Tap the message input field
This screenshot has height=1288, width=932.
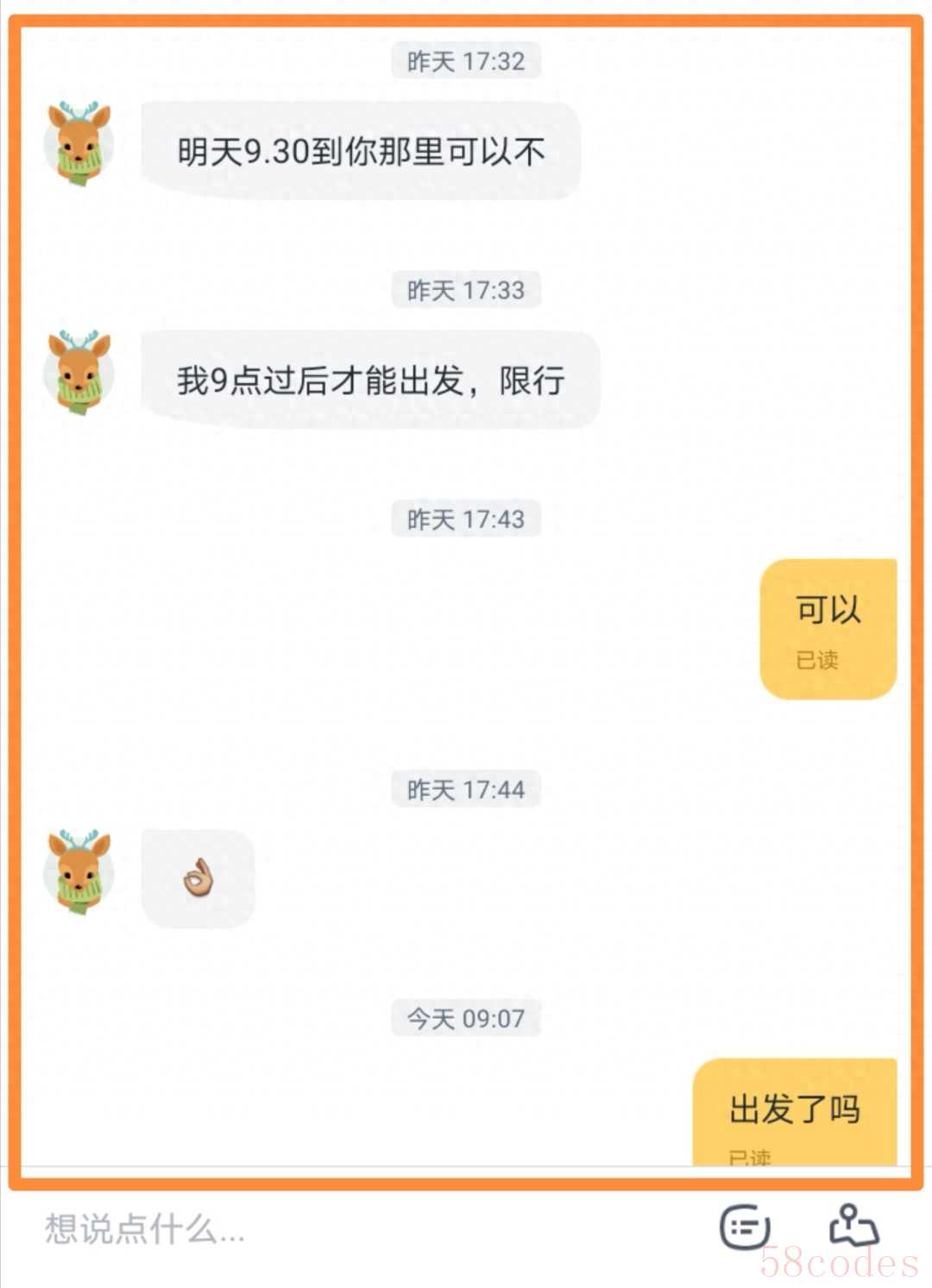345,1228
